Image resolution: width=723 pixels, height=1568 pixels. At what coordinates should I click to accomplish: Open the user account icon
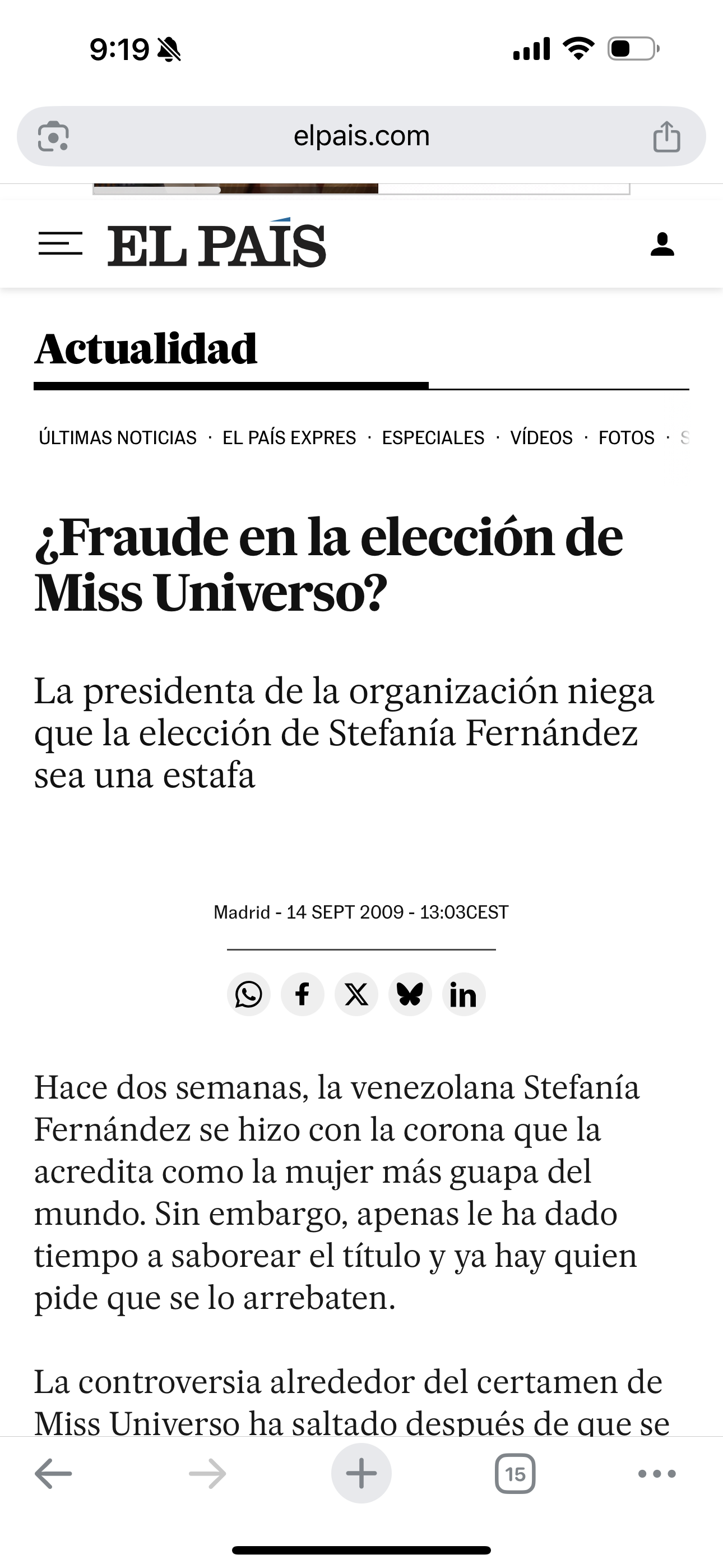[x=662, y=244]
